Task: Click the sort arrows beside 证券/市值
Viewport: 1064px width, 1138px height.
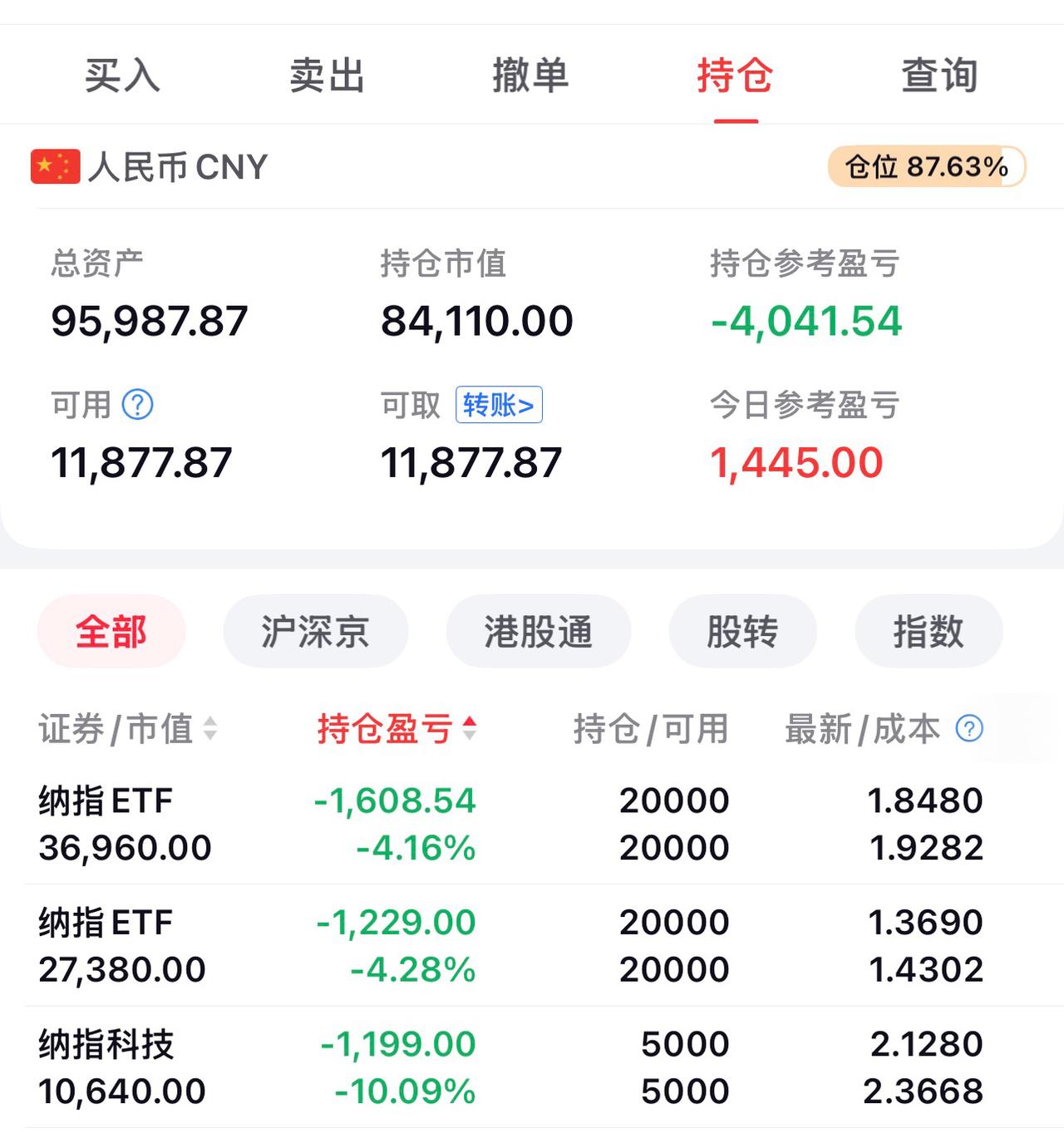Action: 211,729
